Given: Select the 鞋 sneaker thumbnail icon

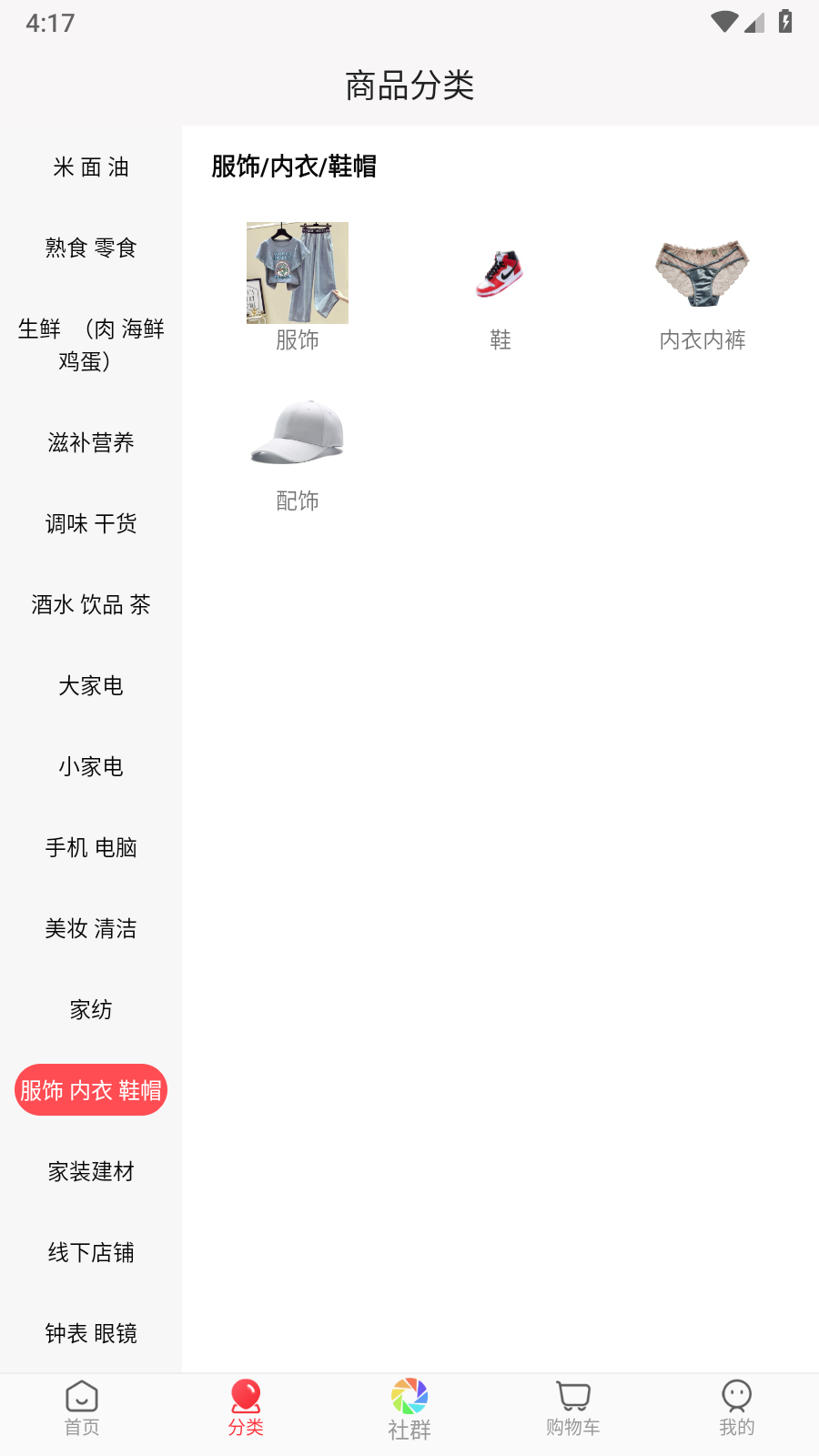Looking at the screenshot, I should (x=499, y=273).
